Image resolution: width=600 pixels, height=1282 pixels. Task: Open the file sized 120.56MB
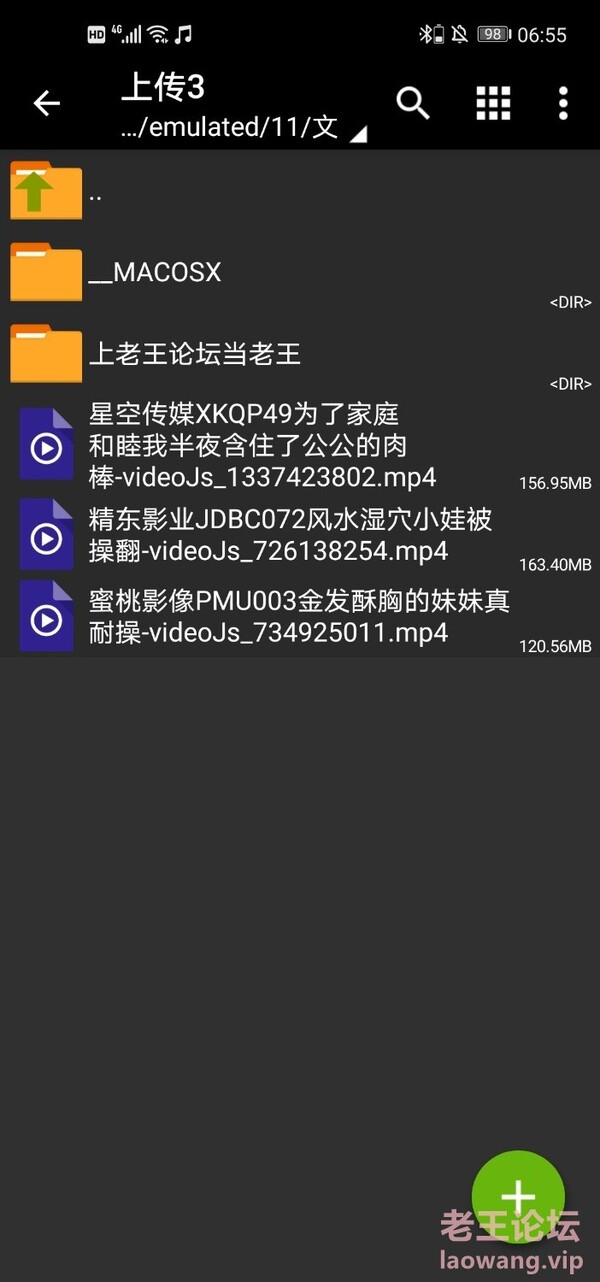pos(300,617)
